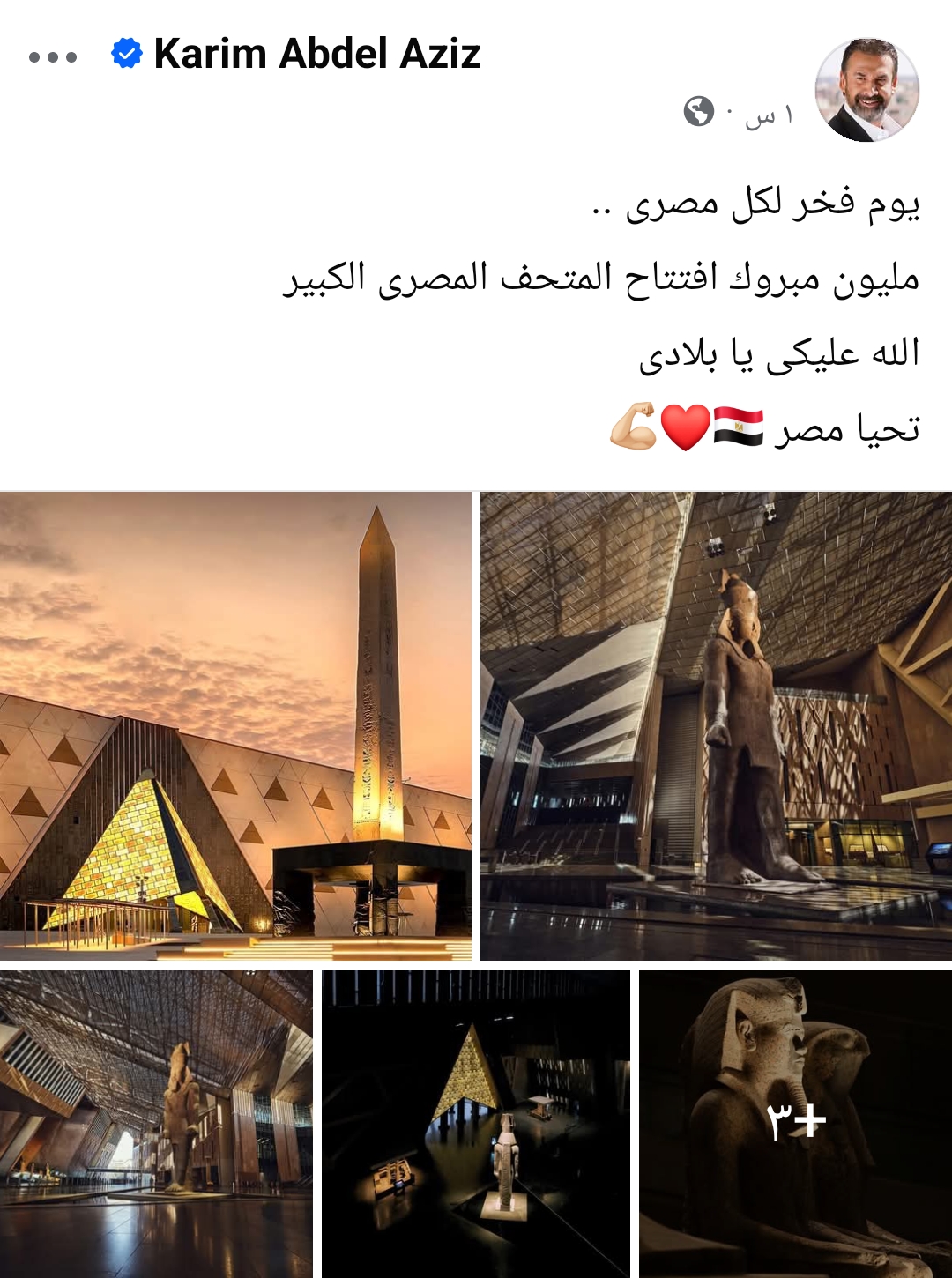Open Karim Abdel Aziz's profile picture
952x1278 pixels.
tap(866, 90)
